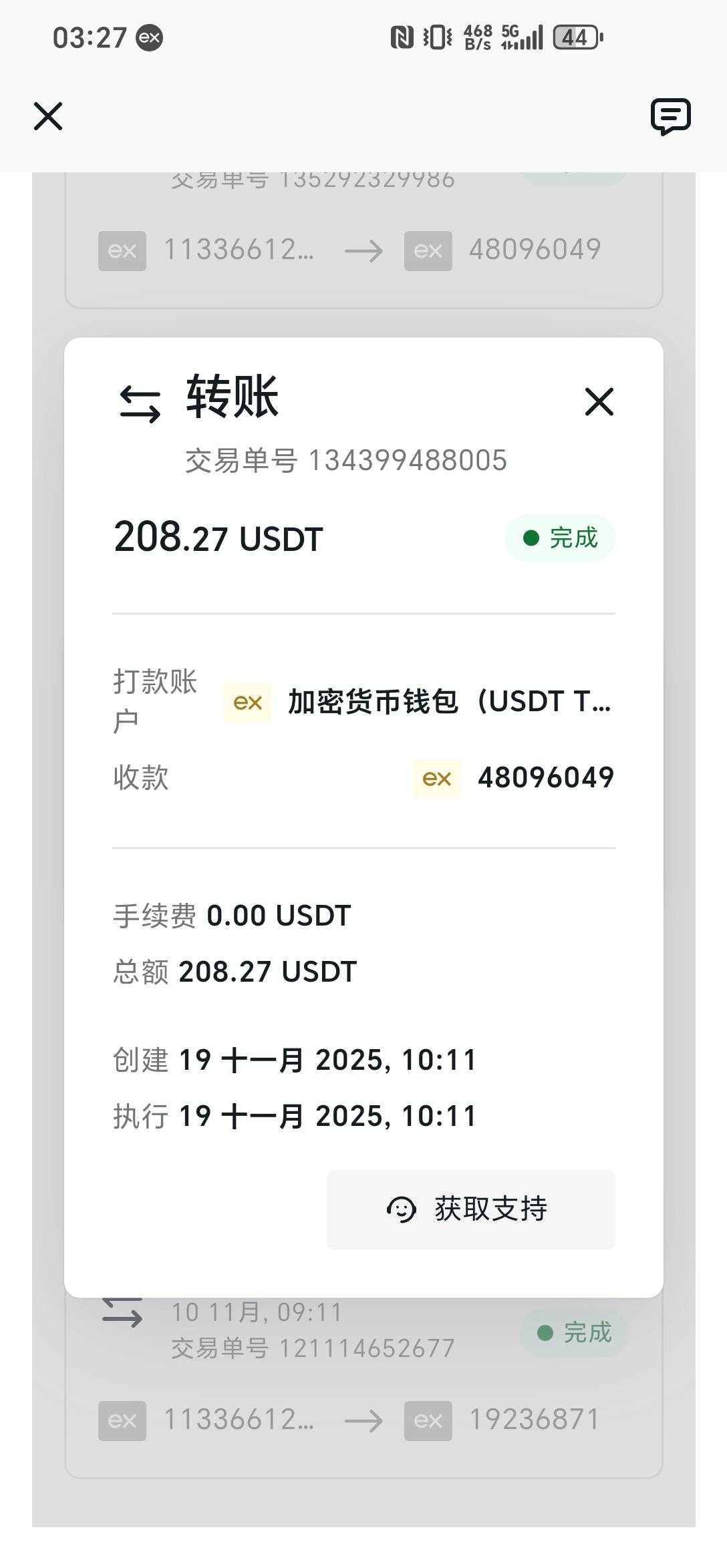This screenshot has width=727, height=1568.
Task: Tap the green 完成 status badge in dialog
Action: pos(559,537)
